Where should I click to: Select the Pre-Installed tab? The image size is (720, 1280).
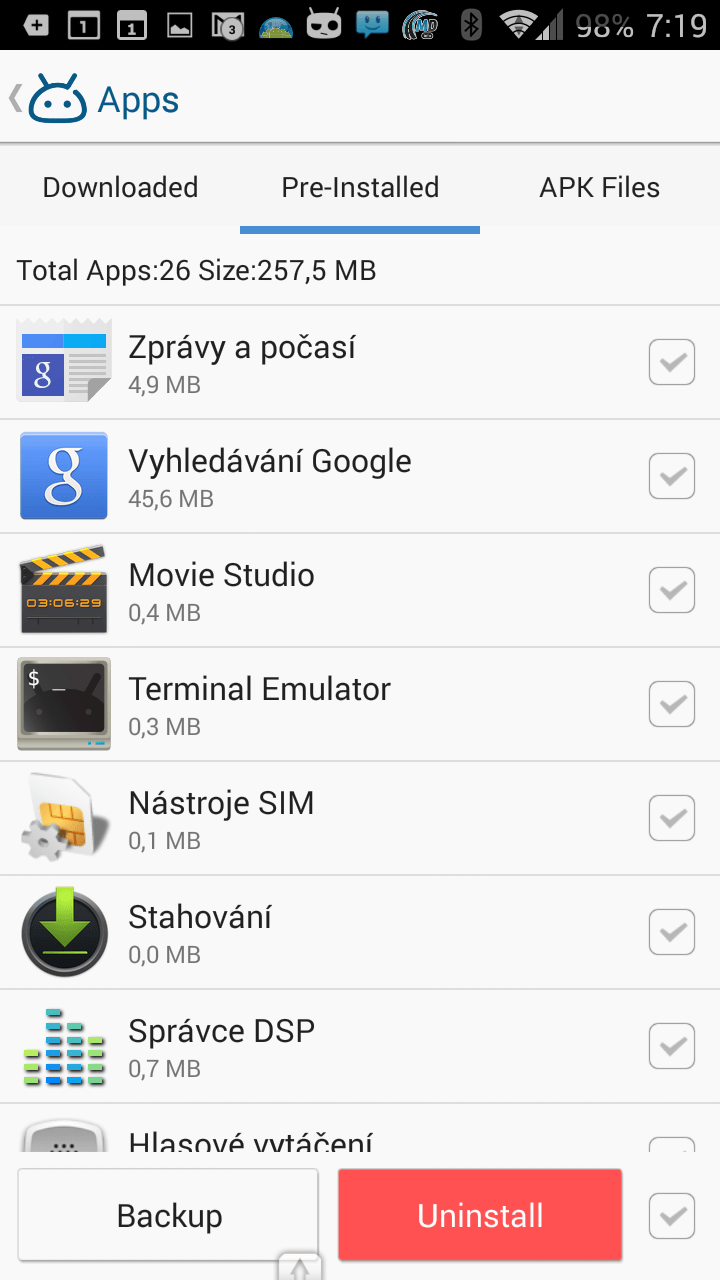pyautogui.click(x=360, y=188)
